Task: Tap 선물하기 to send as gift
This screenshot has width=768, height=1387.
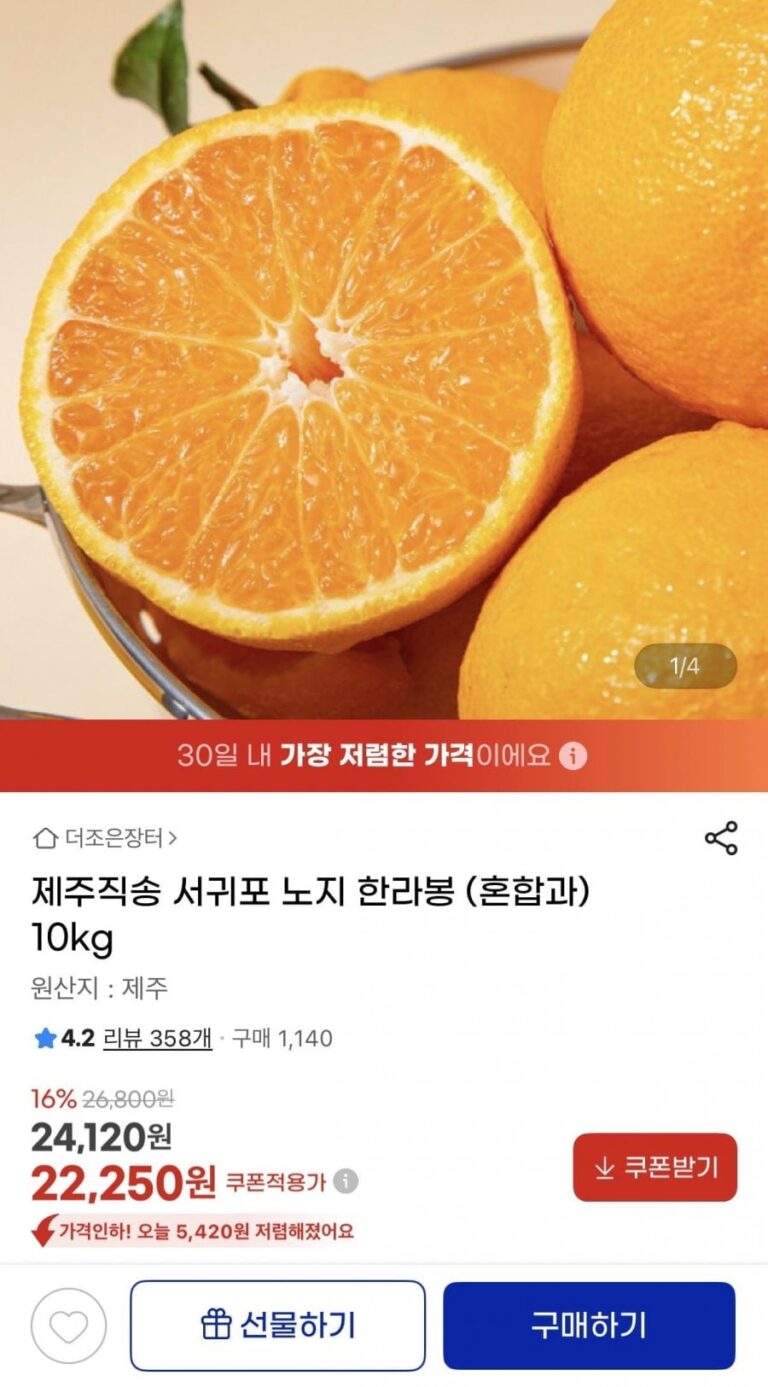Action: coord(278,1326)
